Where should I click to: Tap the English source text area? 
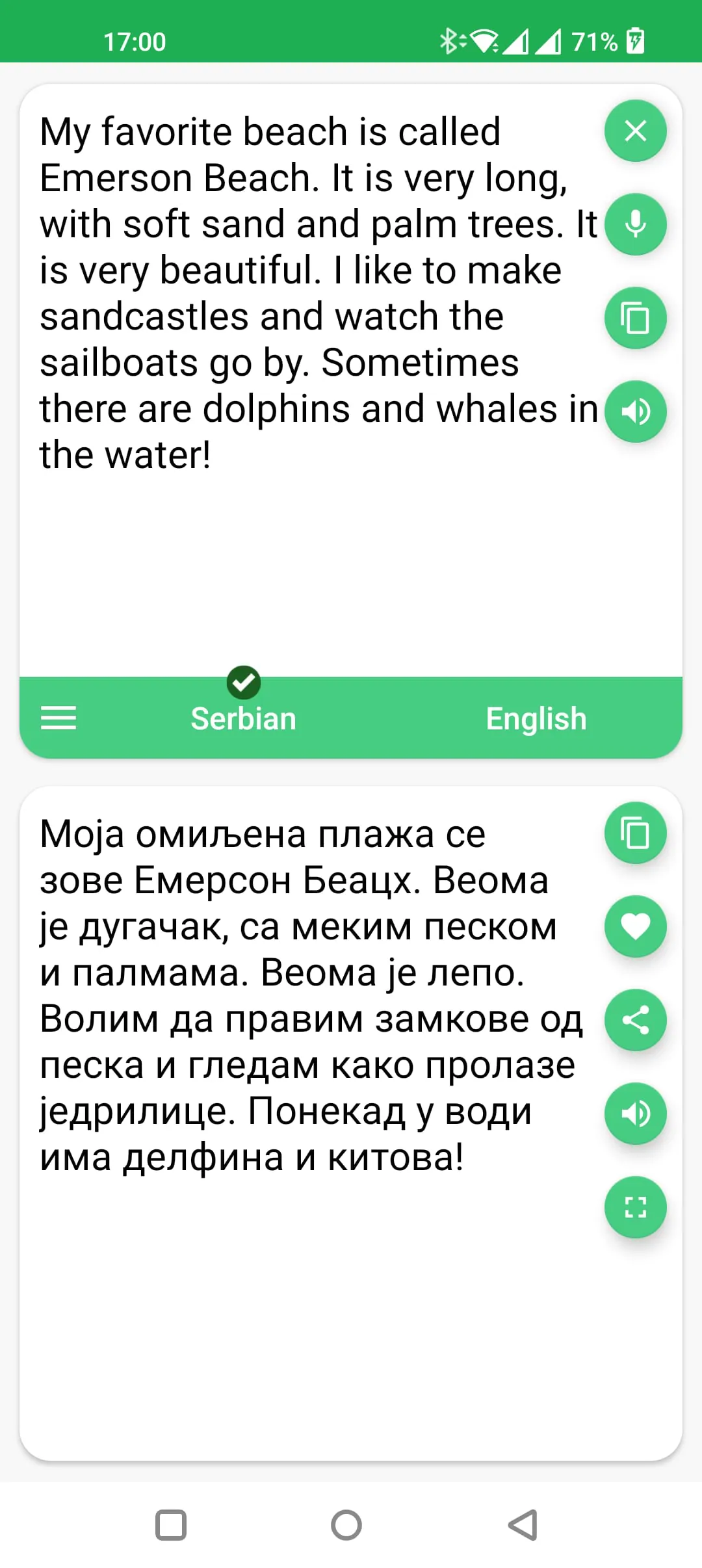click(x=292, y=293)
